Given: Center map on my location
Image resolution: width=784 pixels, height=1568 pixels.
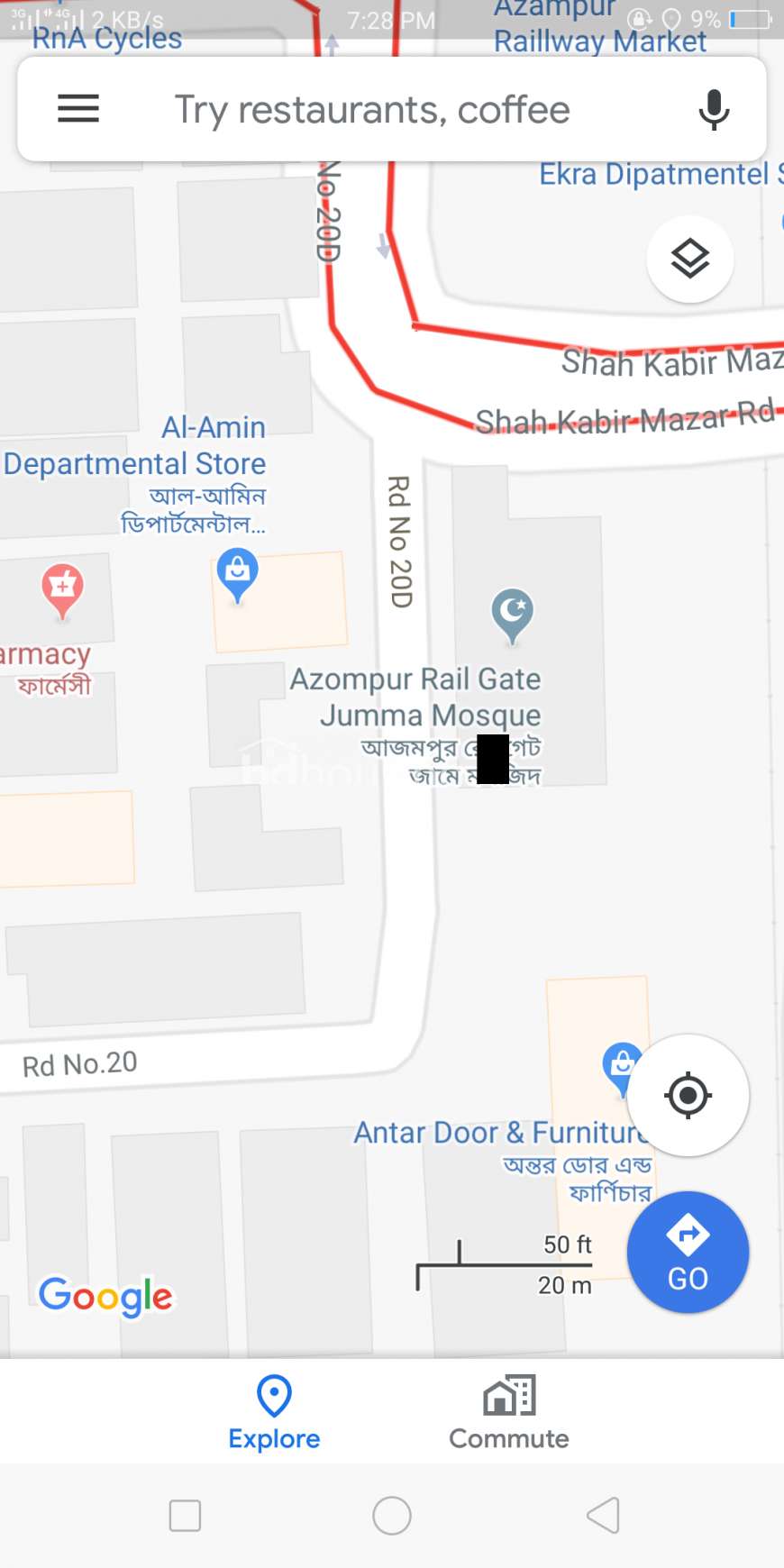Looking at the screenshot, I should pyautogui.click(x=688, y=1095).
